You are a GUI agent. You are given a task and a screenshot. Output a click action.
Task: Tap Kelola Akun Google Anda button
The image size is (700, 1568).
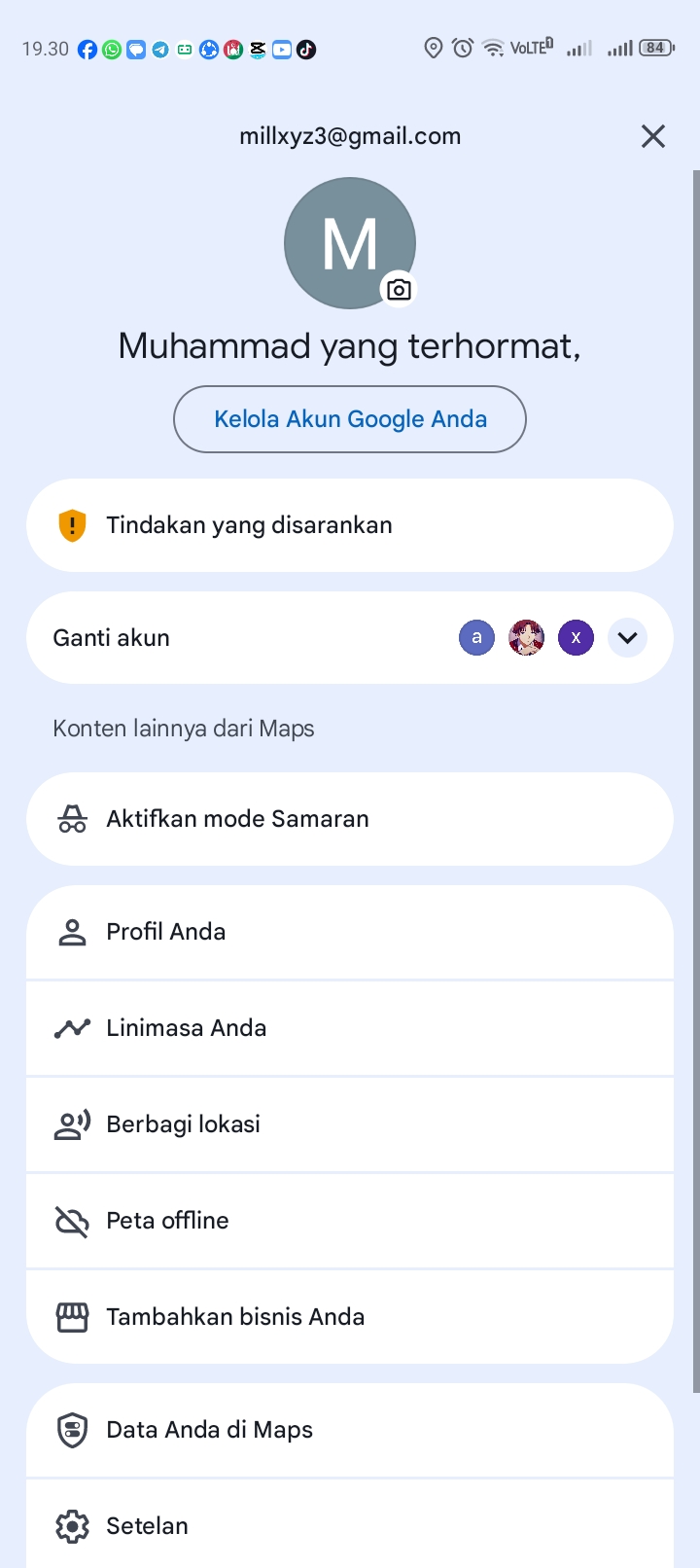coord(350,419)
